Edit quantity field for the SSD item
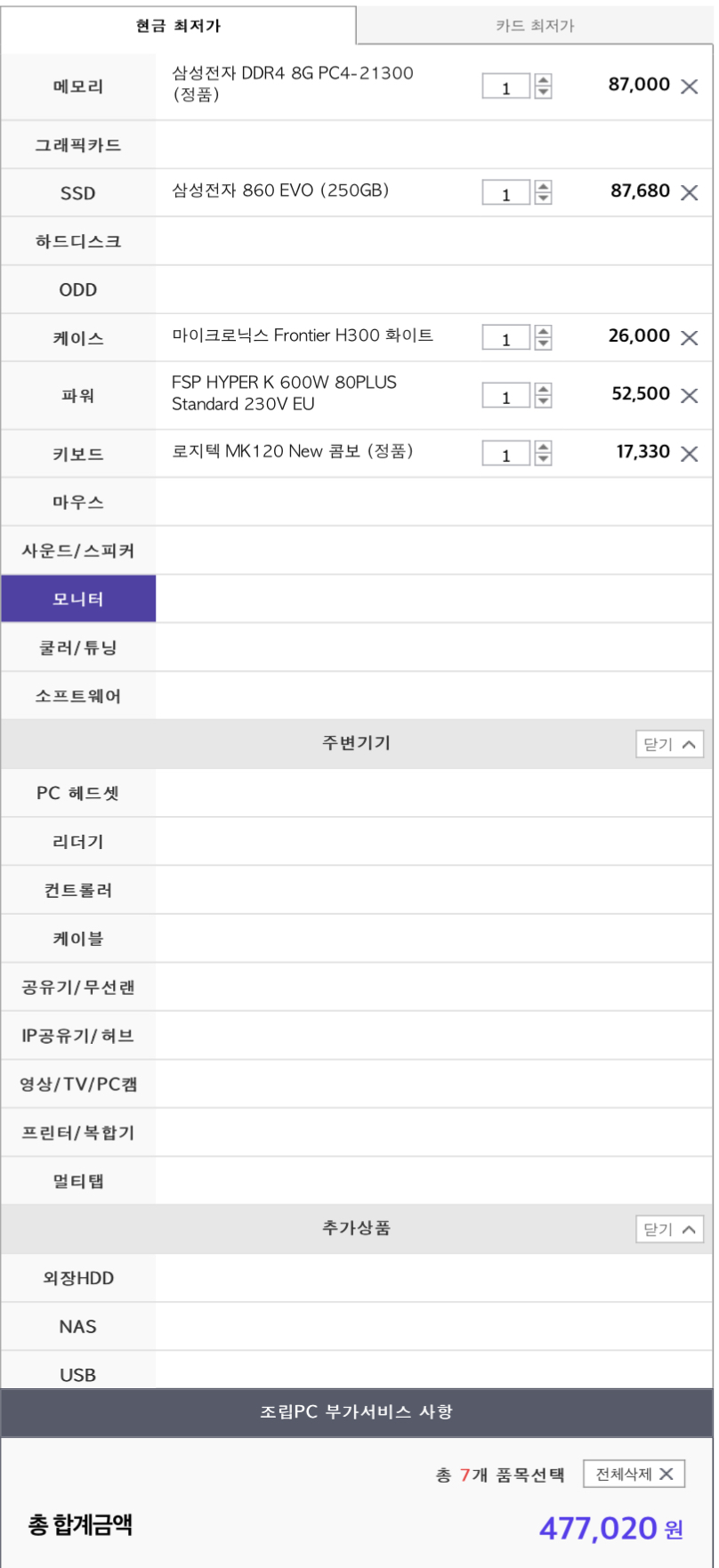This screenshot has height=1568, width=719. [505, 192]
